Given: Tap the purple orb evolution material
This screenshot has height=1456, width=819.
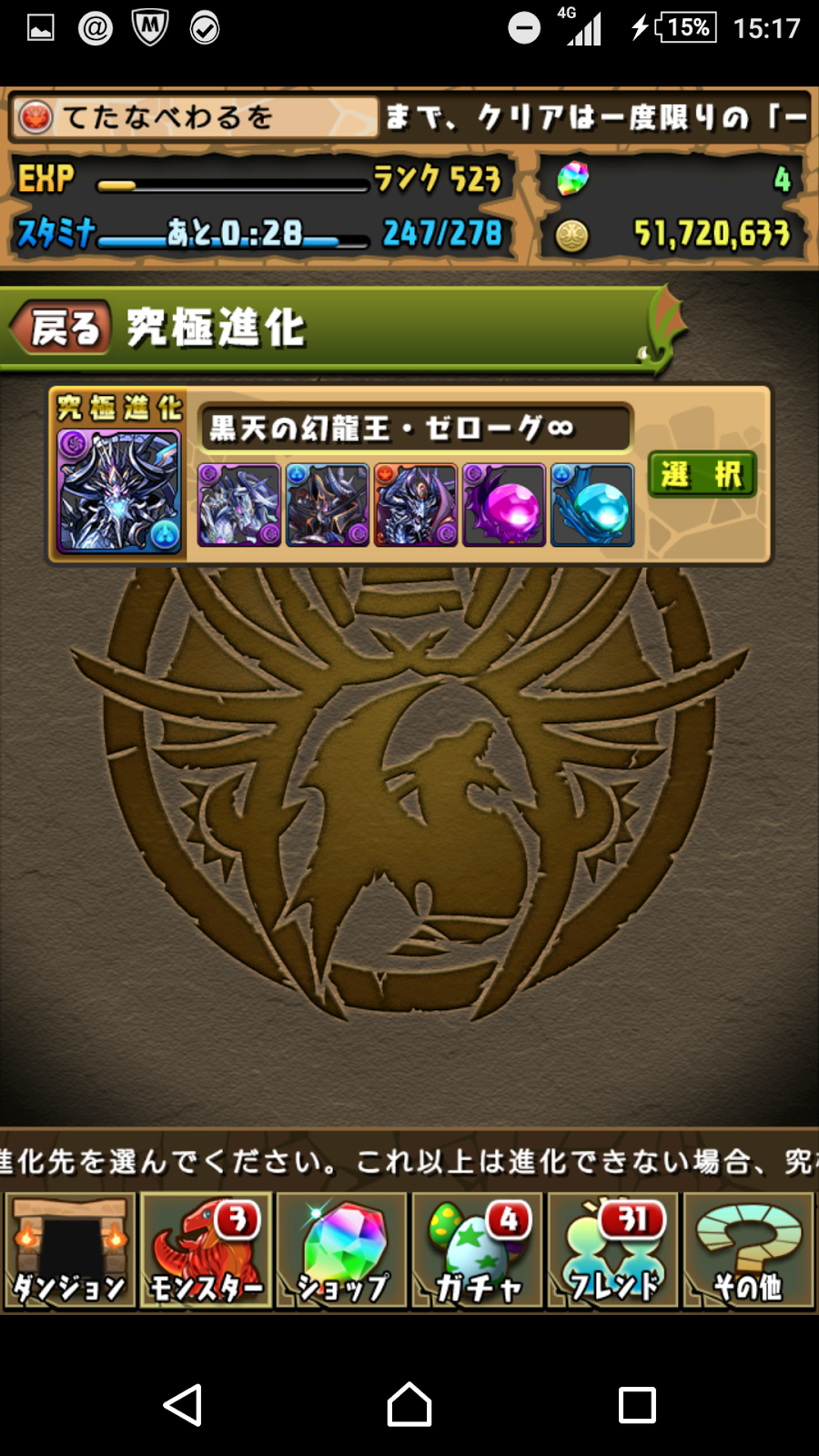Looking at the screenshot, I should click(504, 505).
